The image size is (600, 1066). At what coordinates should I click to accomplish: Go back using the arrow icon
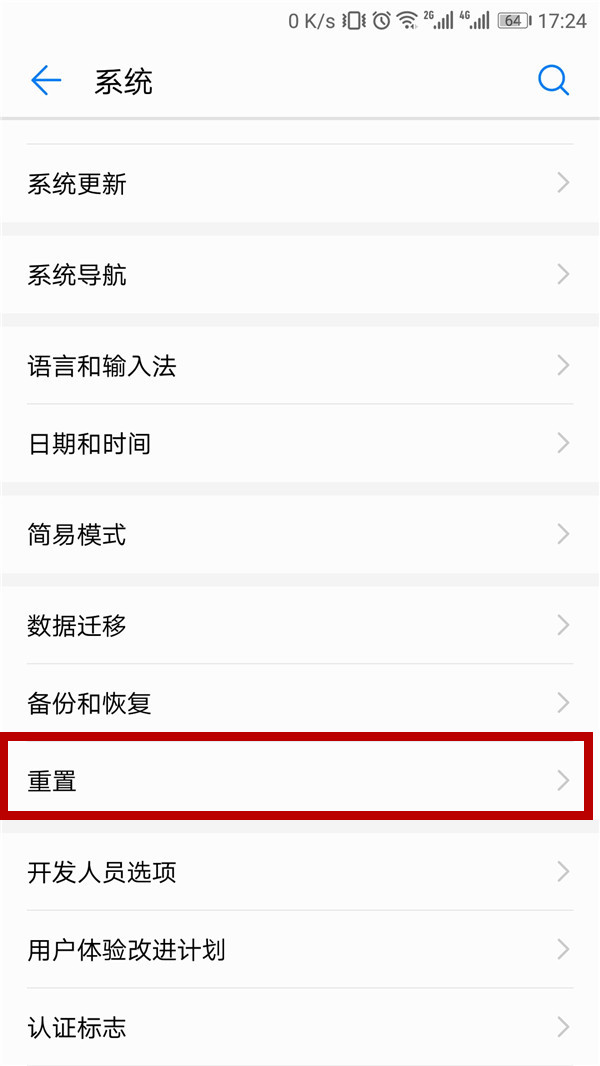[x=46, y=81]
